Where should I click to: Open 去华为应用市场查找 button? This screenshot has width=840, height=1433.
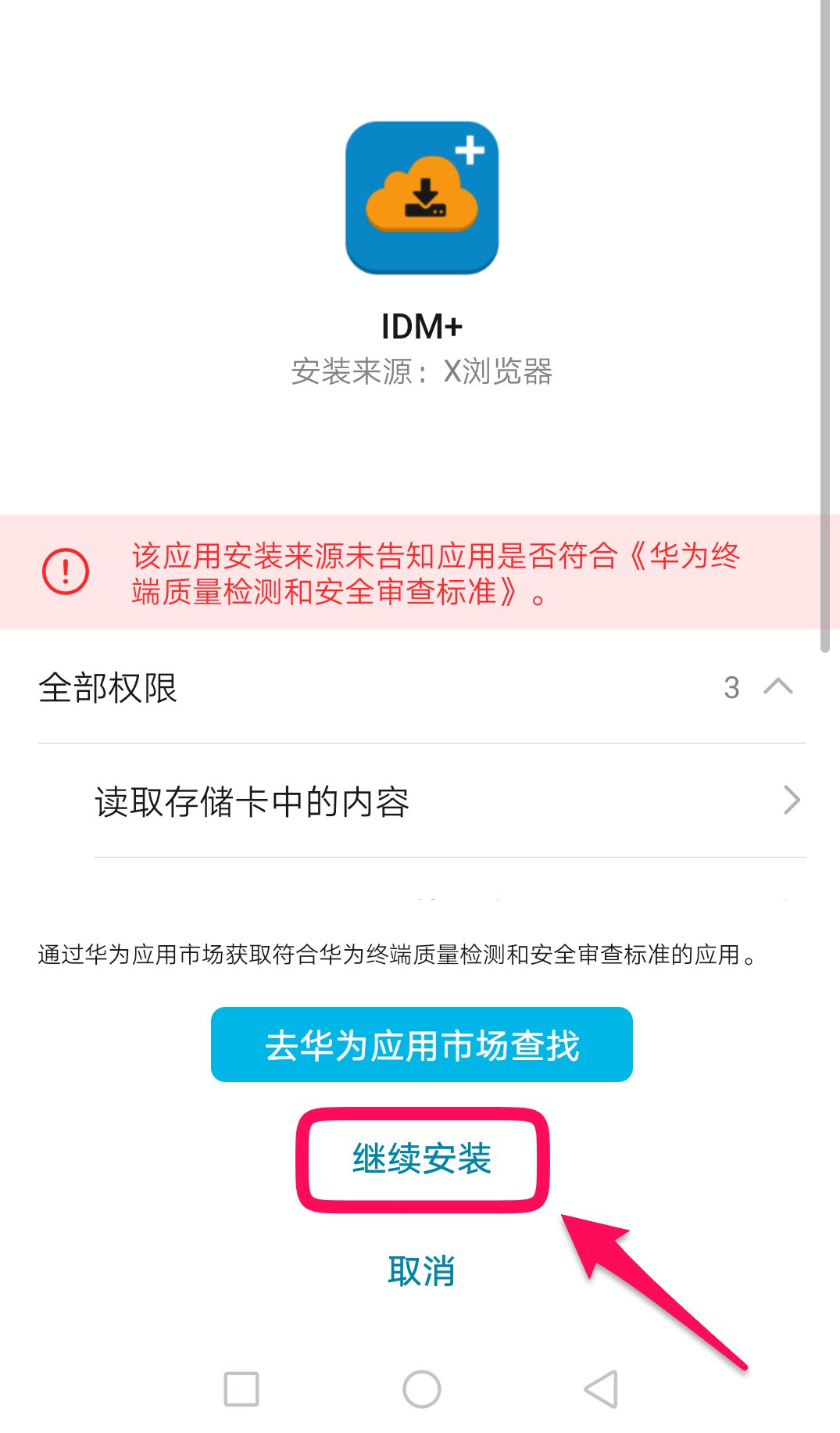(422, 1044)
